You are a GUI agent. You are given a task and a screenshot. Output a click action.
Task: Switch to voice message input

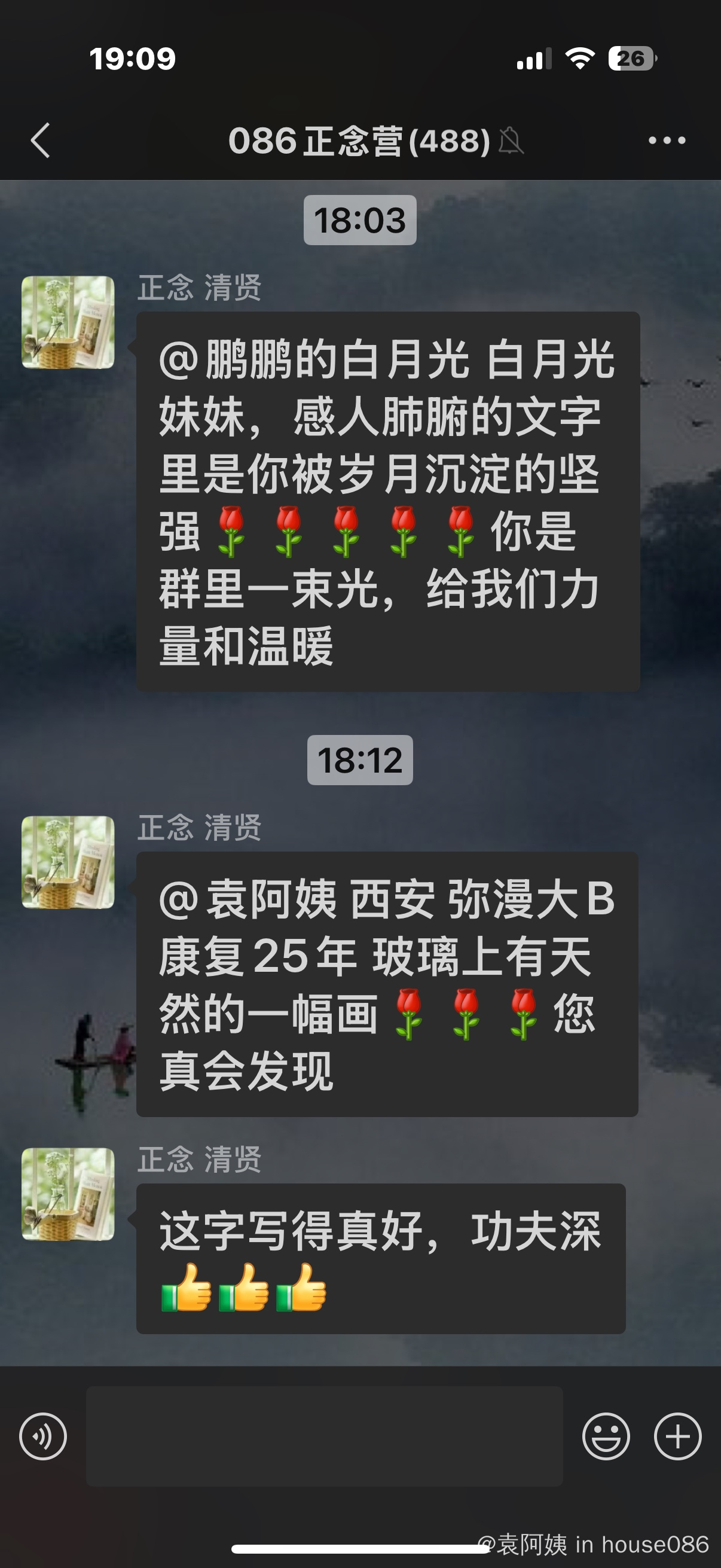43,1436
